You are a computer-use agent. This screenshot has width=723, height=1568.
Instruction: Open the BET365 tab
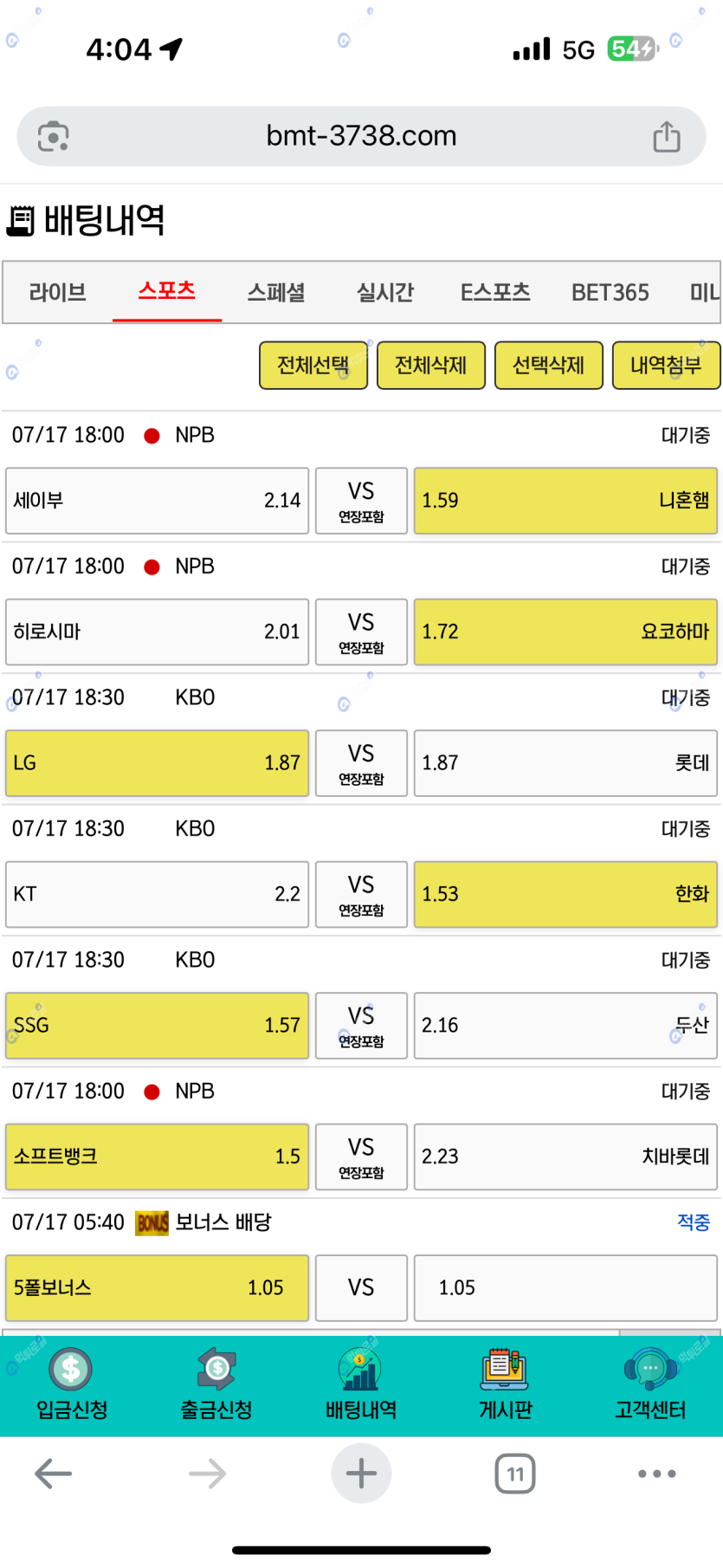click(610, 292)
